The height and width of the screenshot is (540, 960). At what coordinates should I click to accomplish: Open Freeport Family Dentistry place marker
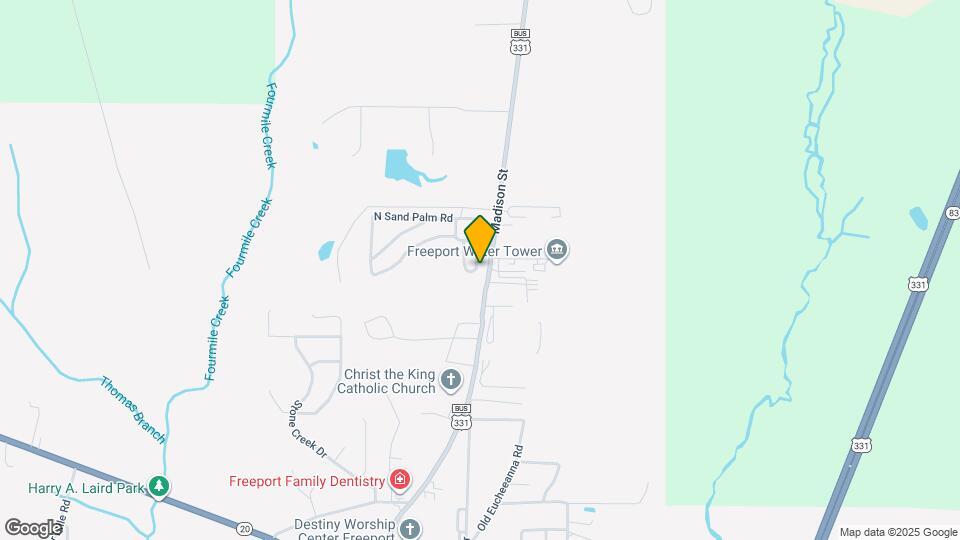[x=400, y=481]
